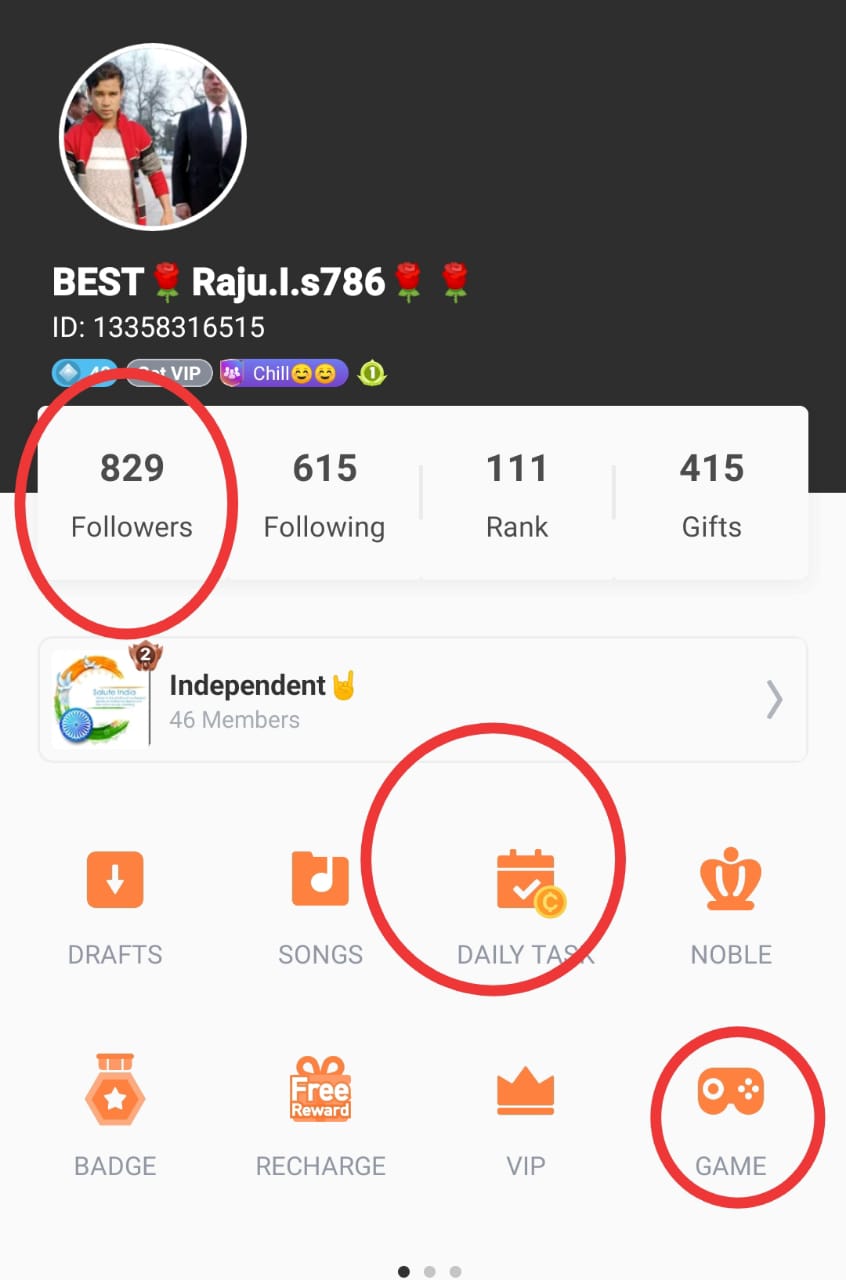The image size is (846, 1280).
Task: Open the VIP crown page
Action: point(526,1115)
